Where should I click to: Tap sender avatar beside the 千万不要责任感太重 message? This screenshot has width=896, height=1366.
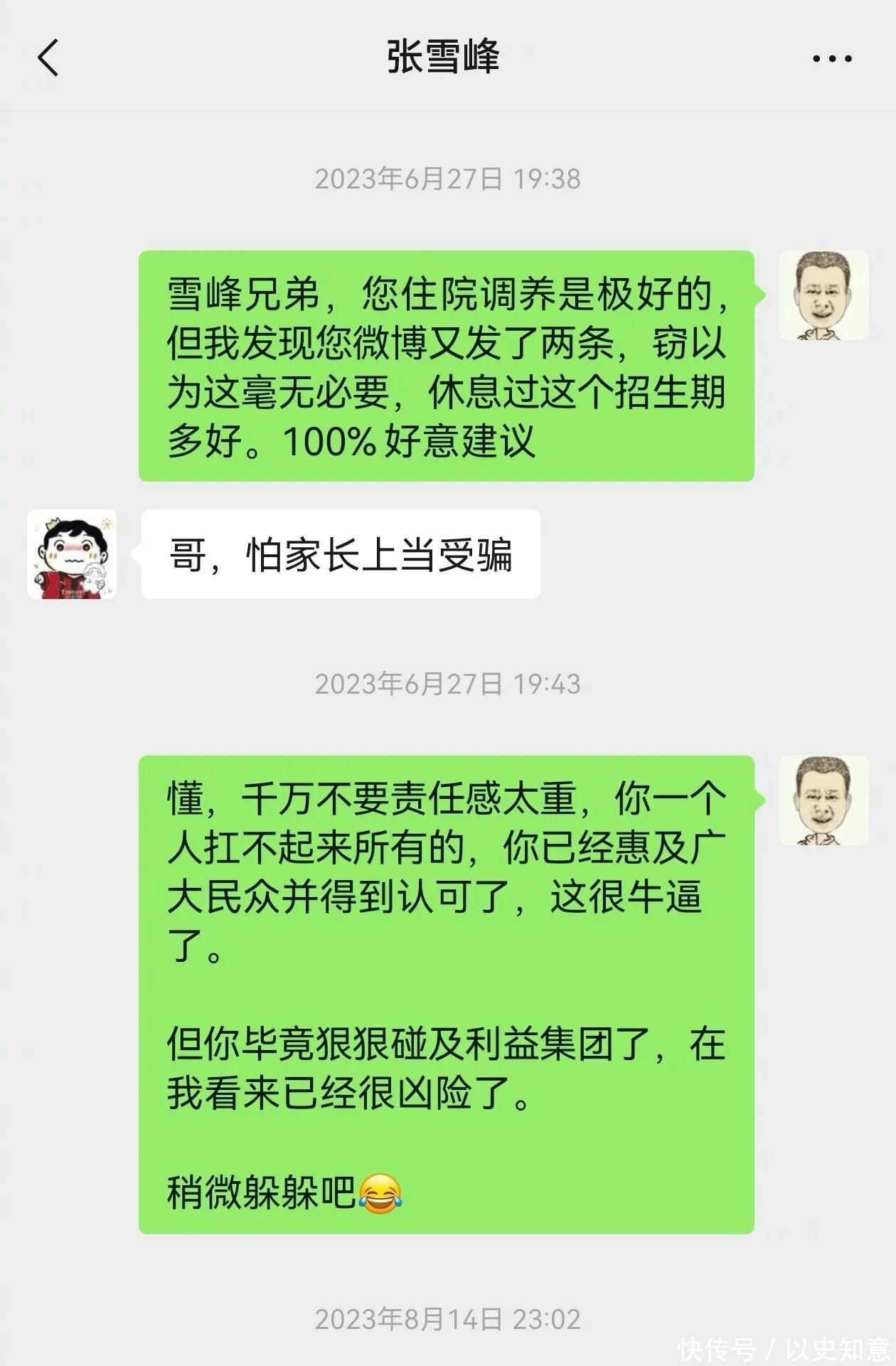point(823,800)
